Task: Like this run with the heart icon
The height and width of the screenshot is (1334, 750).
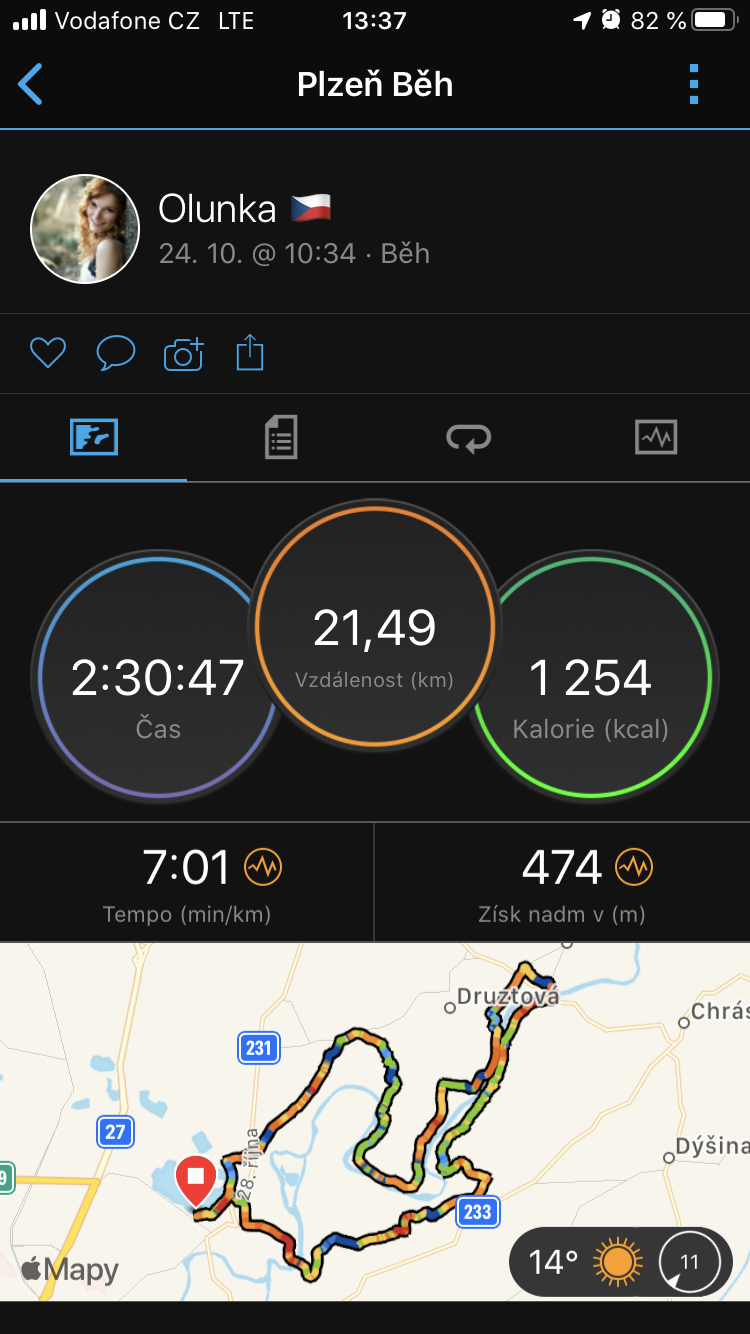Action: pos(47,353)
